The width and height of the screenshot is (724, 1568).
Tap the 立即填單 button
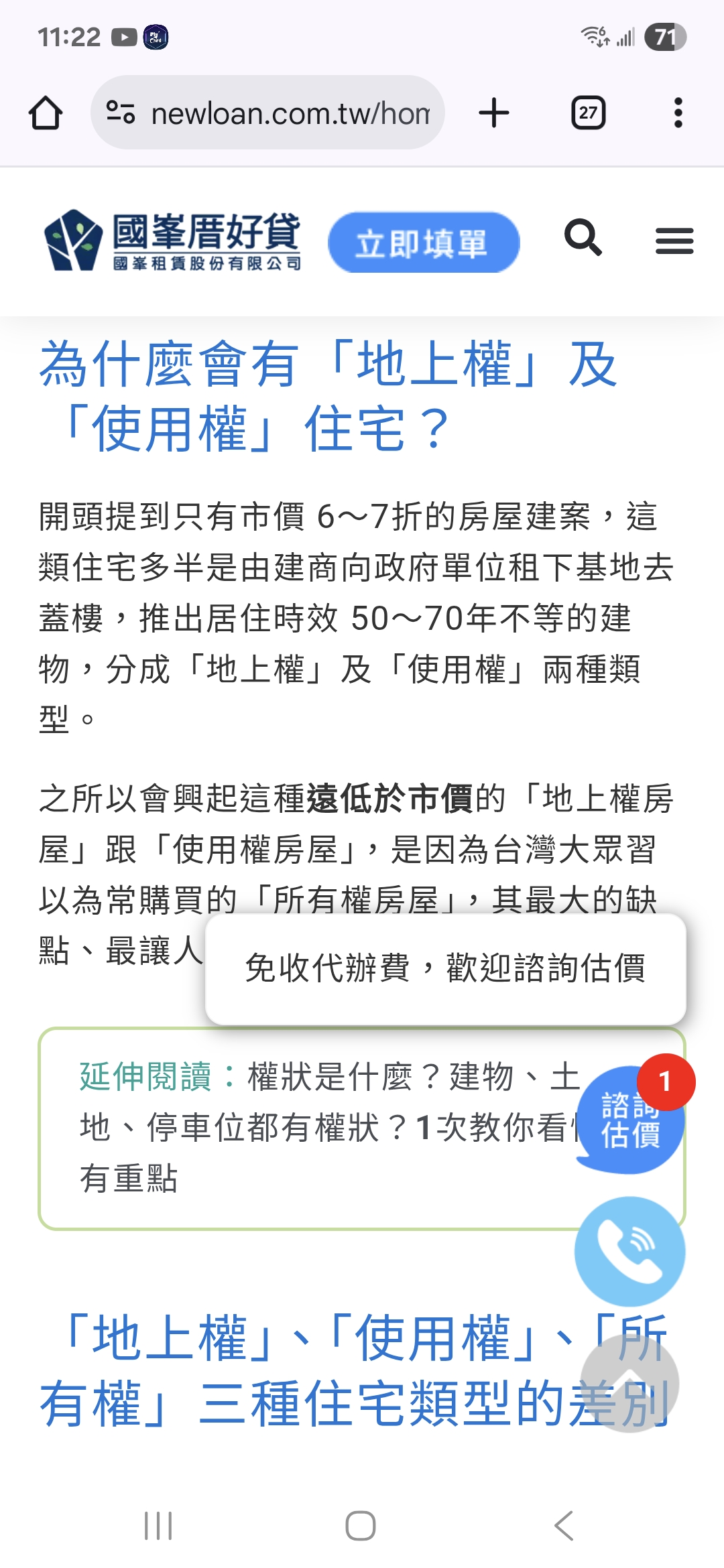424,243
